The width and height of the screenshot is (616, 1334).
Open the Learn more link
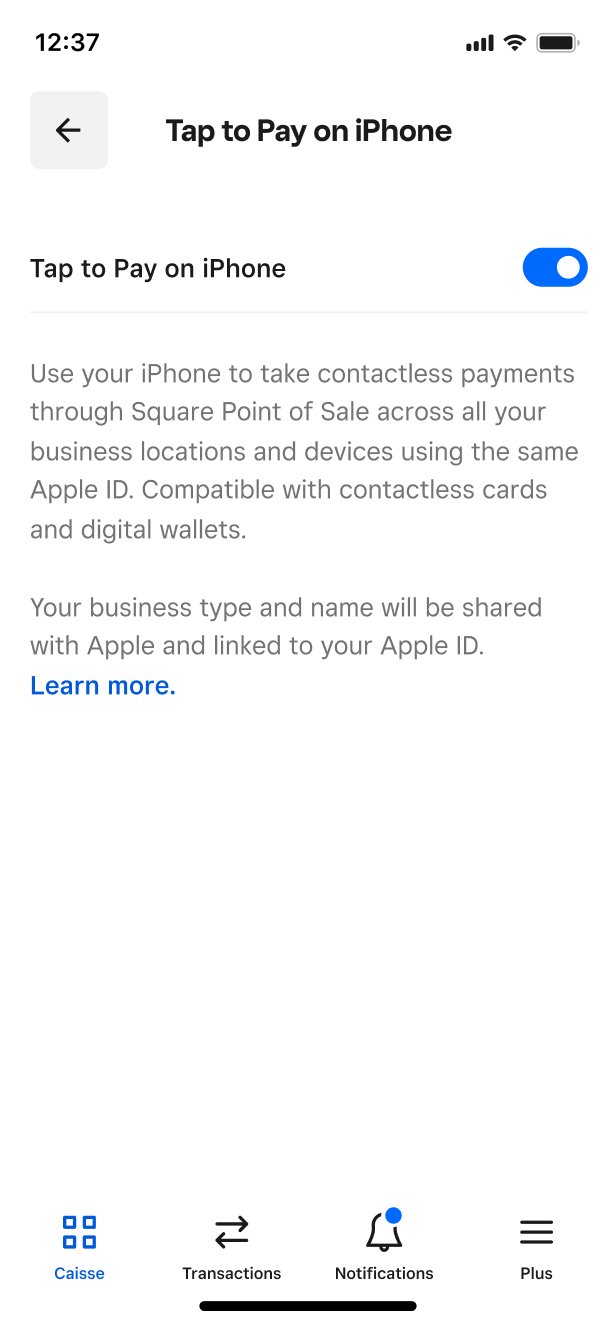(103, 686)
